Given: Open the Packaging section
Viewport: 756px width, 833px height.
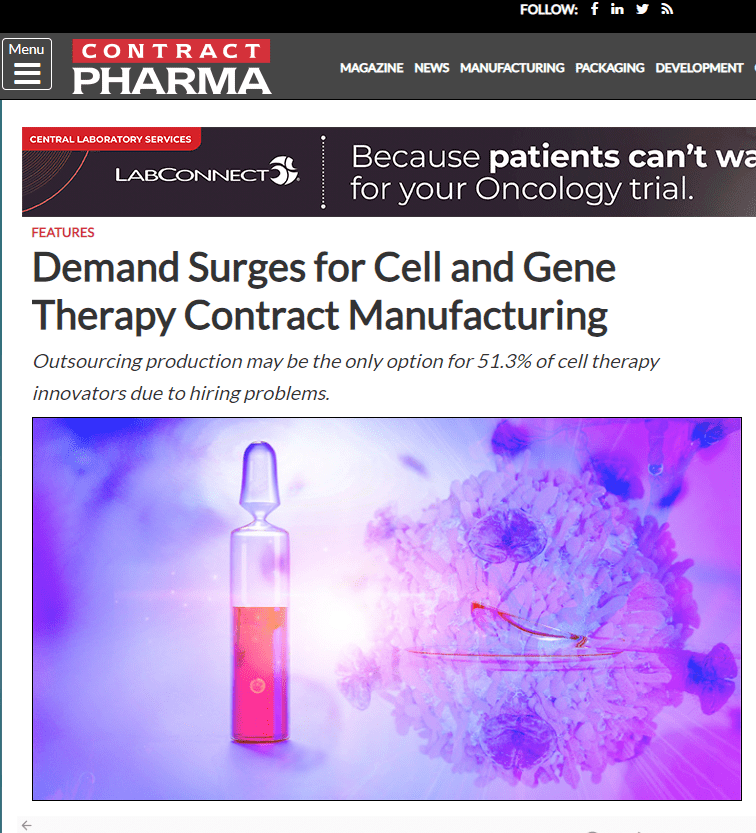Looking at the screenshot, I should (609, 68).
